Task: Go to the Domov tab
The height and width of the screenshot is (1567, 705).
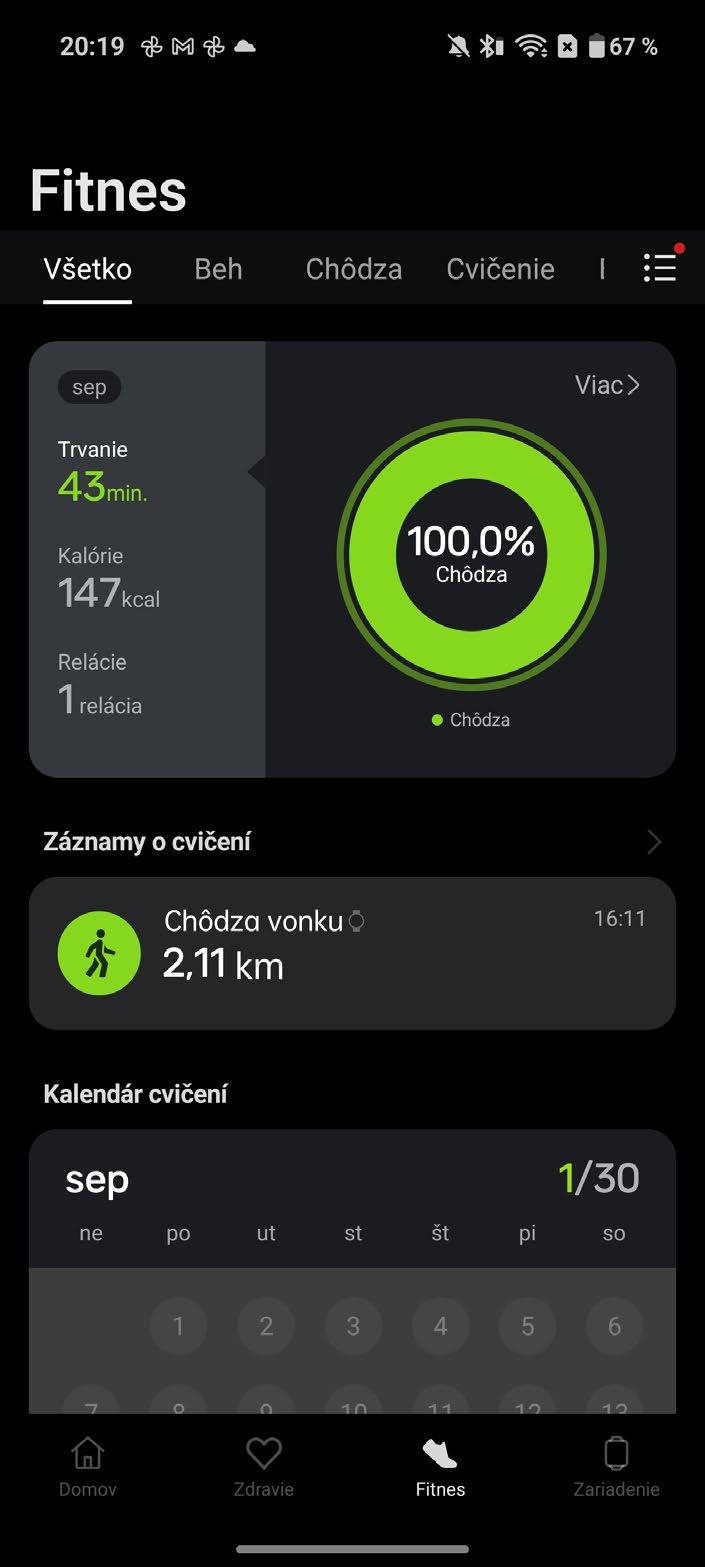Action: click(88, 1467)
